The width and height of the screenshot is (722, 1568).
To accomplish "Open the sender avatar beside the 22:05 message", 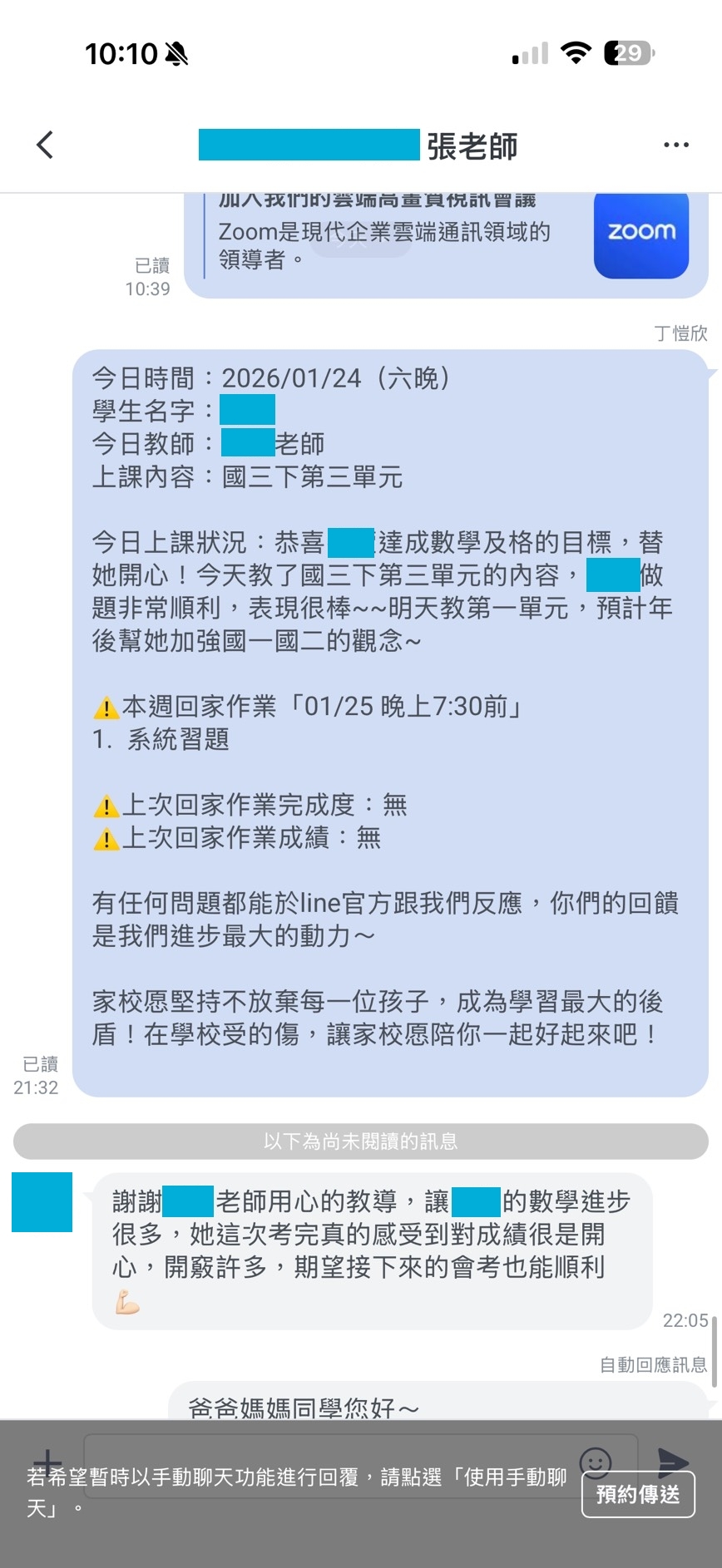I will (x=42, y=1201).
